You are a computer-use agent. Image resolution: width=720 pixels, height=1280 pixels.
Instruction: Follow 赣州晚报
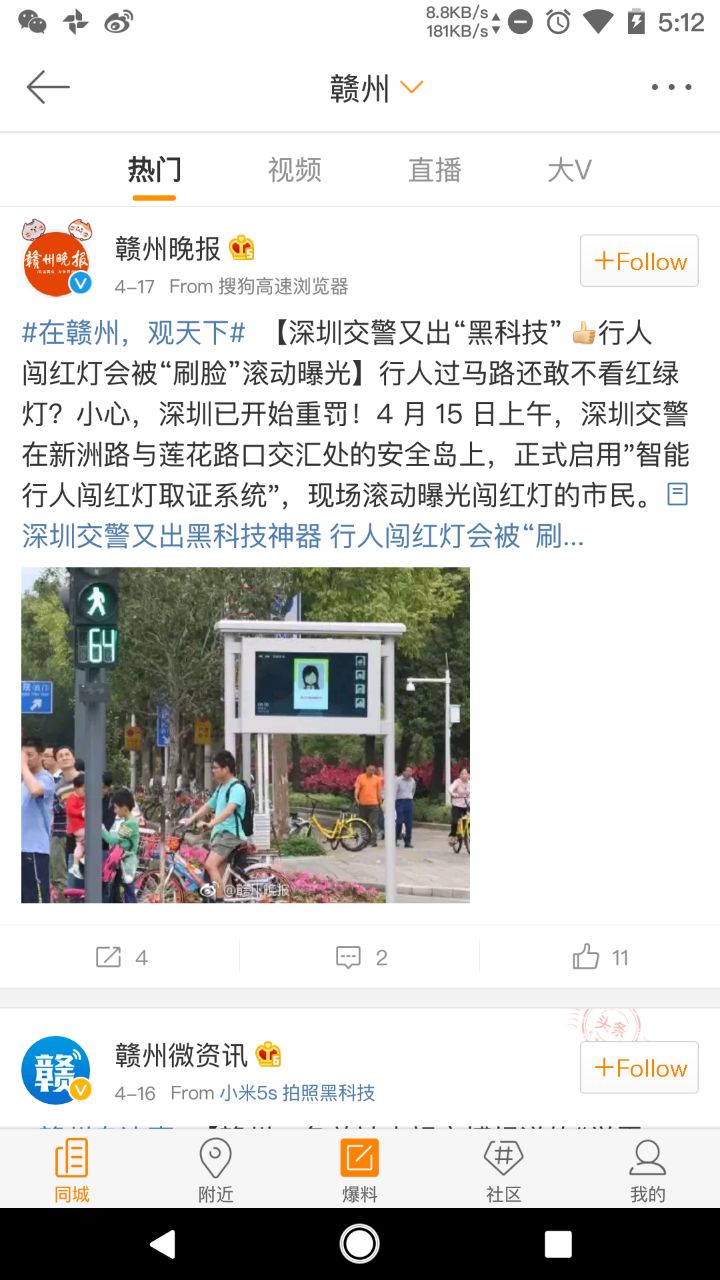pos(639,262)
